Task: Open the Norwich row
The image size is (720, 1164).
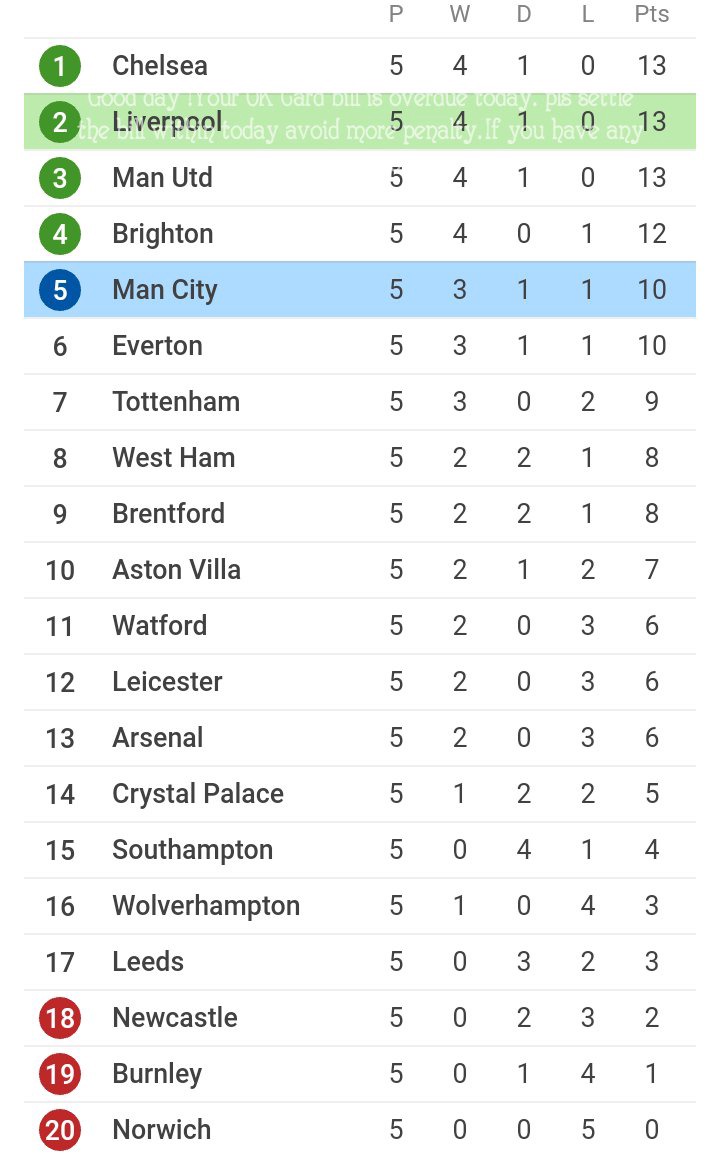Action: 360,1130
